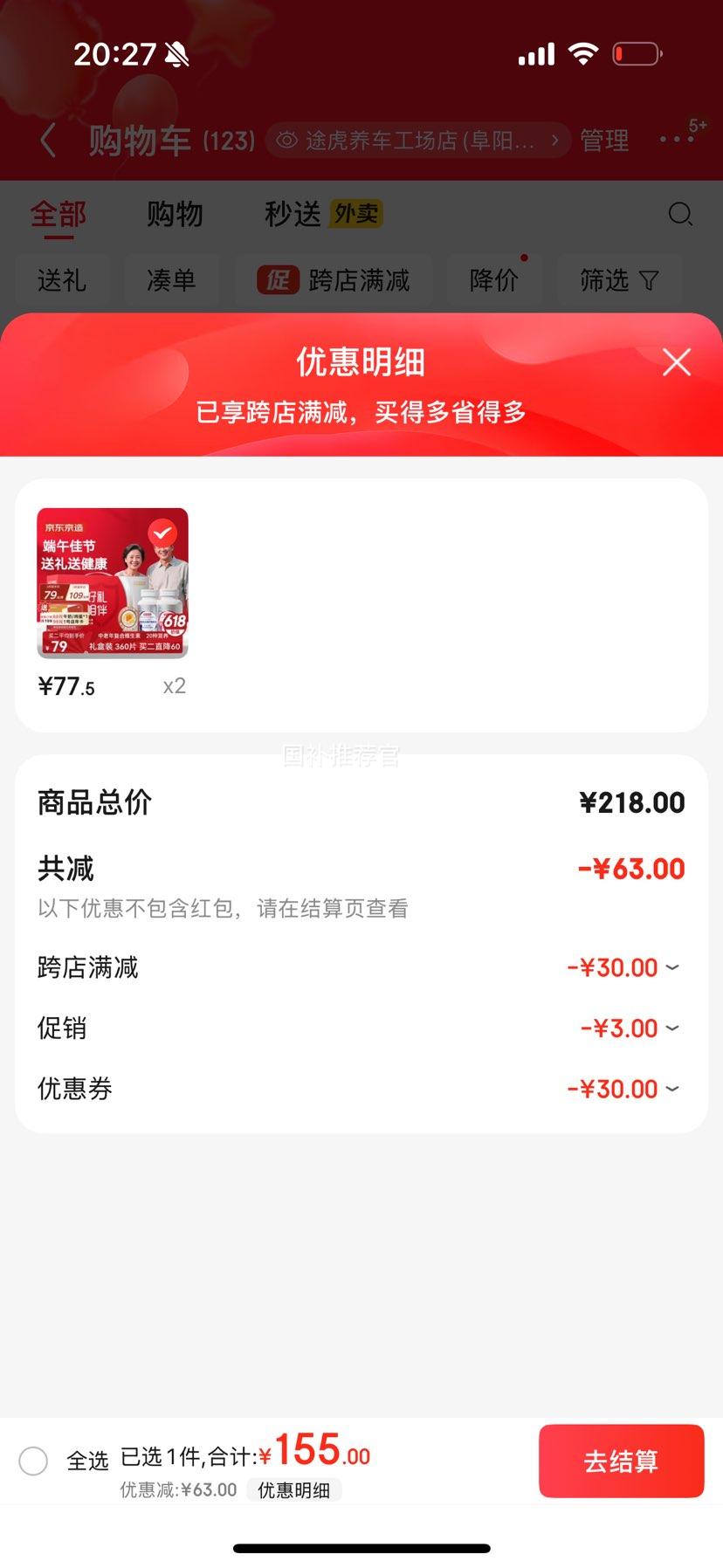Expand the 优惠券 coupon discount row
The image size is (723, 1568).
tap(361, 1089)
